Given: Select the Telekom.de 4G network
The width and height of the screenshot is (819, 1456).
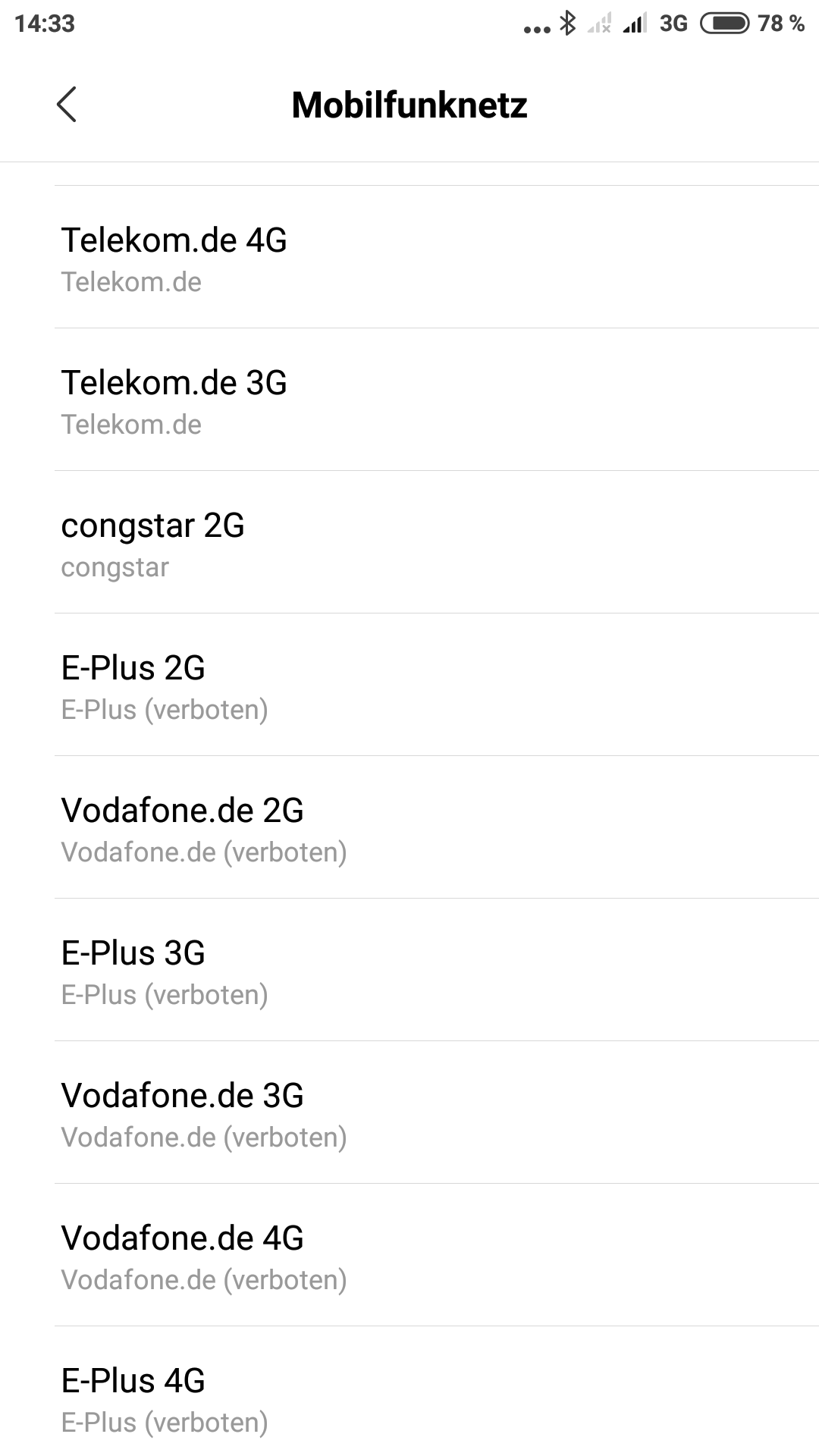Looking at the screenshot, I should pyautogui.click(x=409, y=258).
